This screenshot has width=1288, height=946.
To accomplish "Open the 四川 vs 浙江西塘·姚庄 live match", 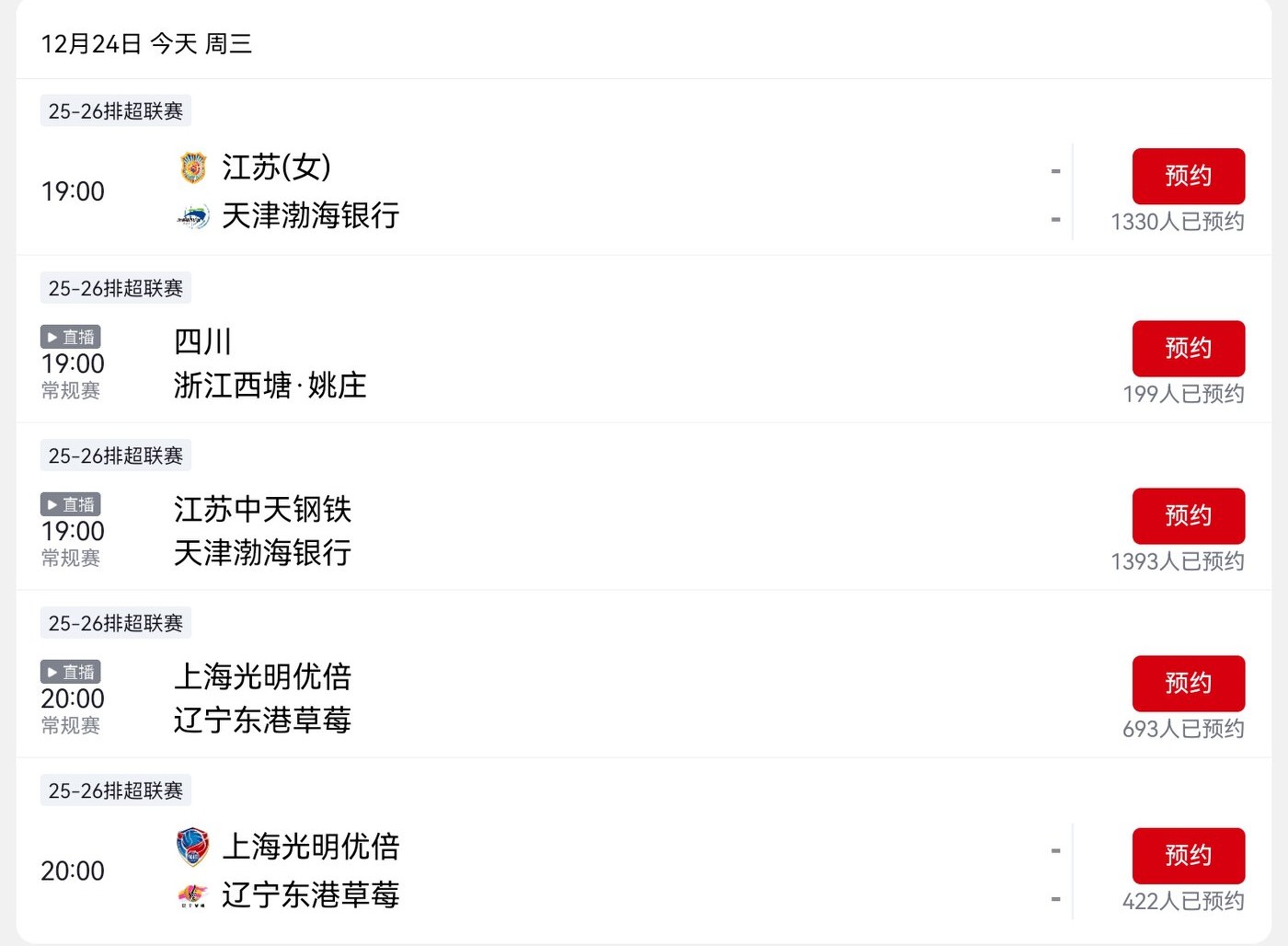I will [552, 363].
